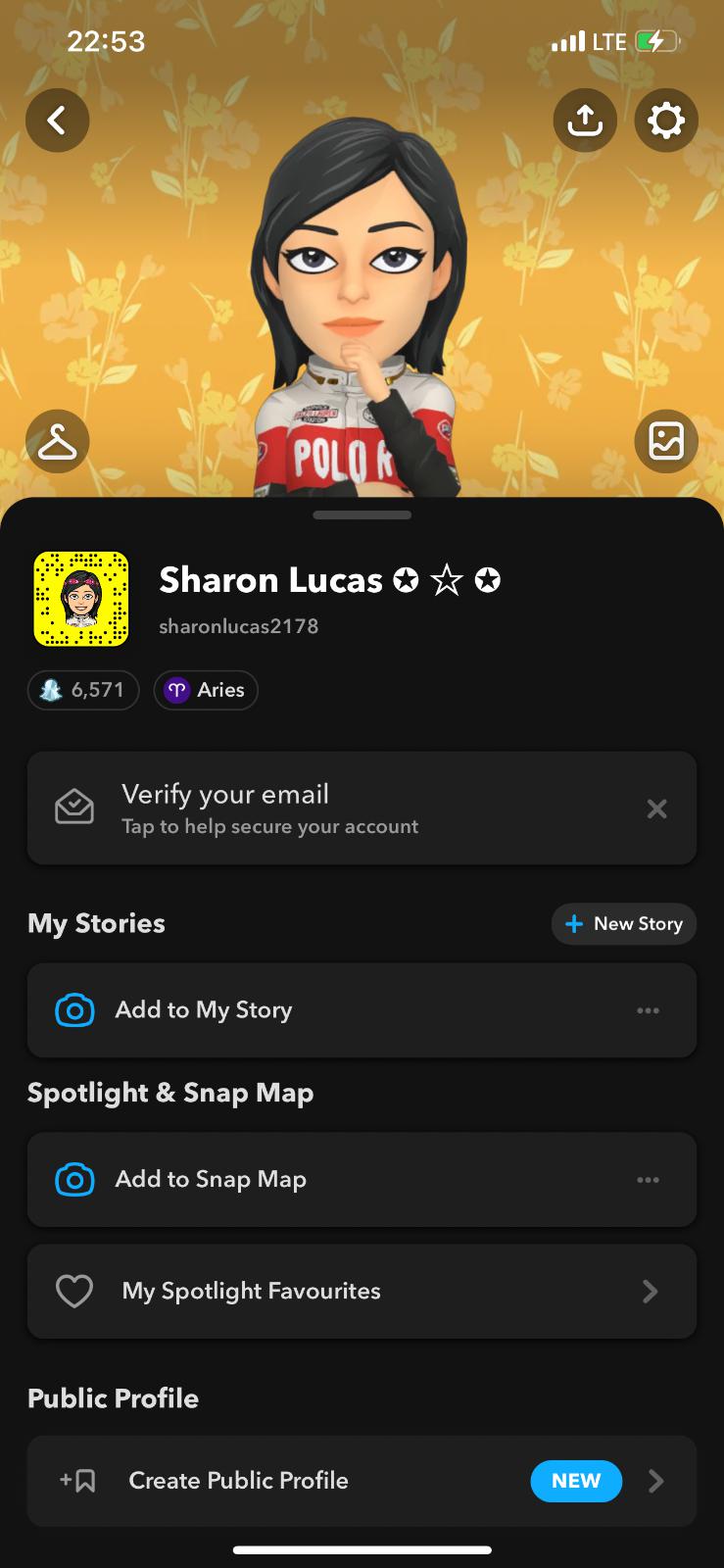This screenshot has width=724, height=1568.
Task: Open the Aries zodiac chip
Action: (x=206, y=690)
